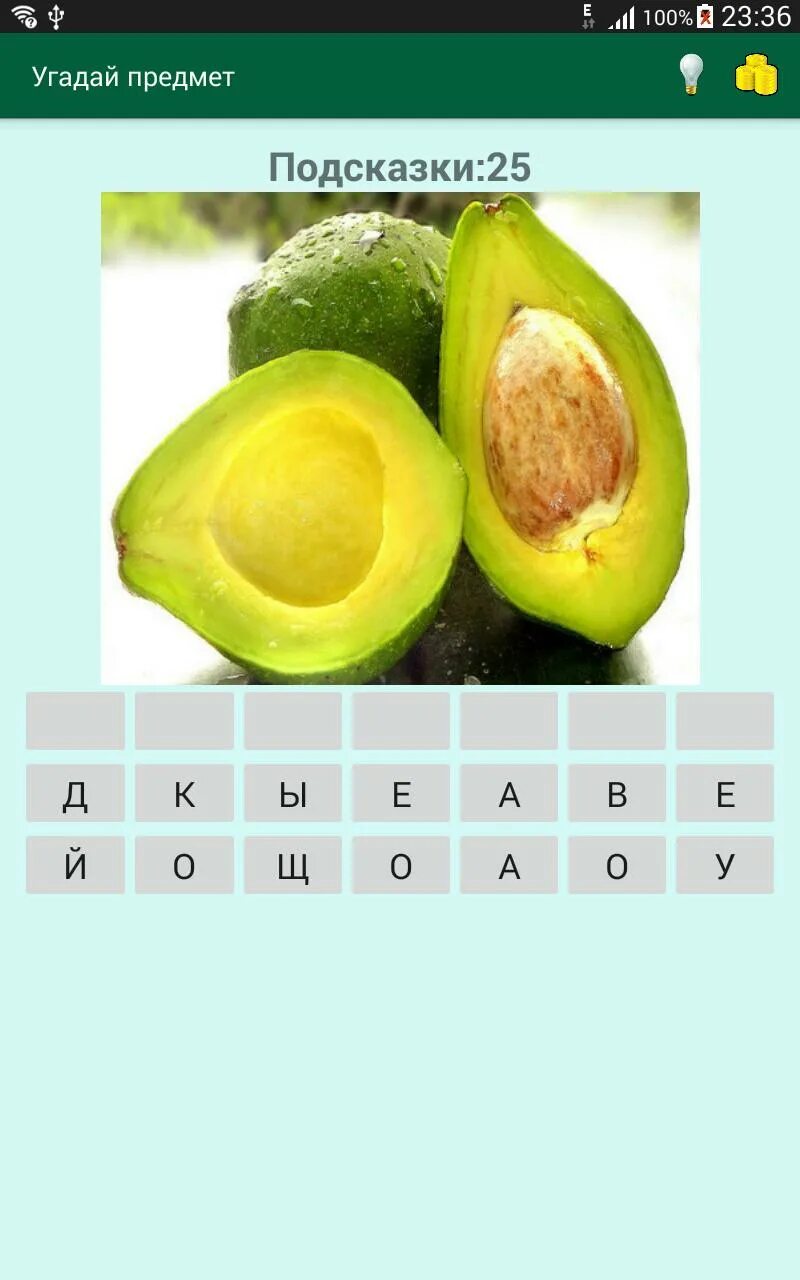Open the gold coins icon
This screenshot has height=1280, width=800.
click(x=757, y=76)
